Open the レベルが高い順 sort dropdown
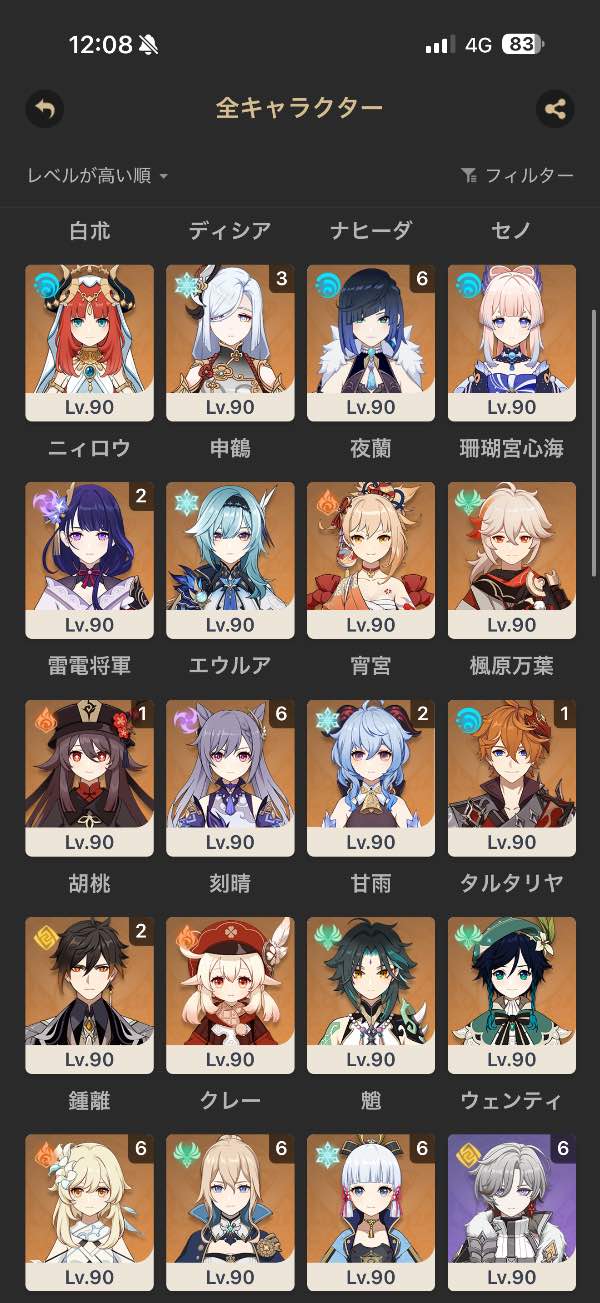This screenshot has width=600, height=1303. coord(98,176)
